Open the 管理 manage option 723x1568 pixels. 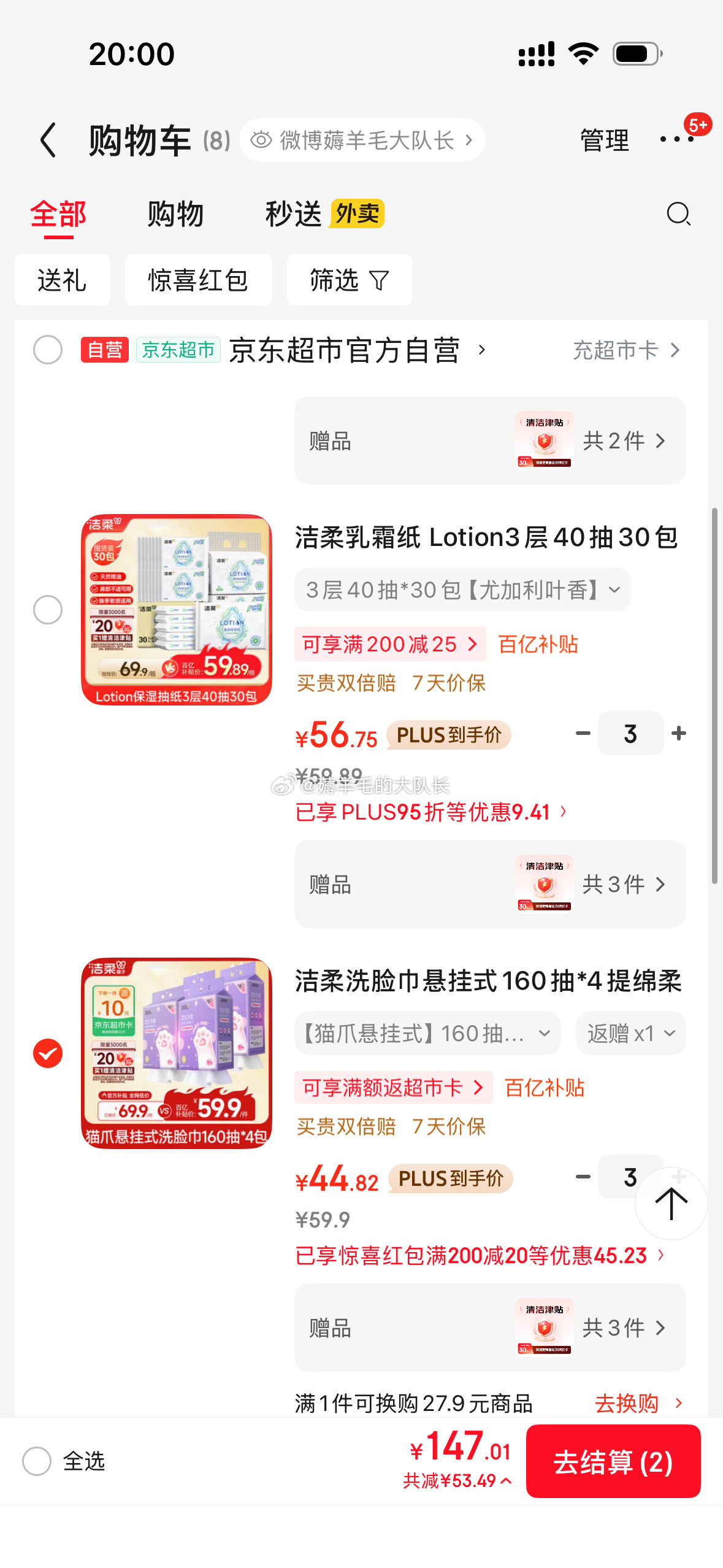click(605, 140)
